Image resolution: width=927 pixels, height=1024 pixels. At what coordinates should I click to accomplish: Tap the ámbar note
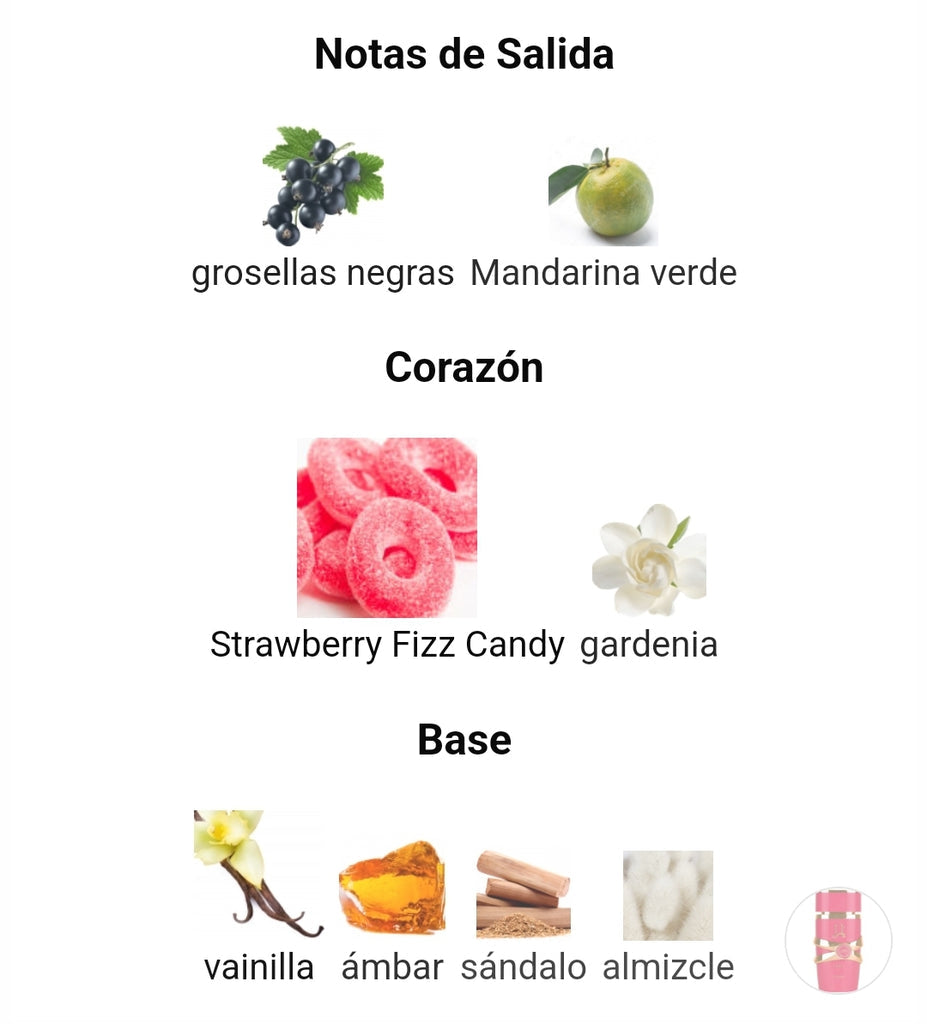(391, 890)
